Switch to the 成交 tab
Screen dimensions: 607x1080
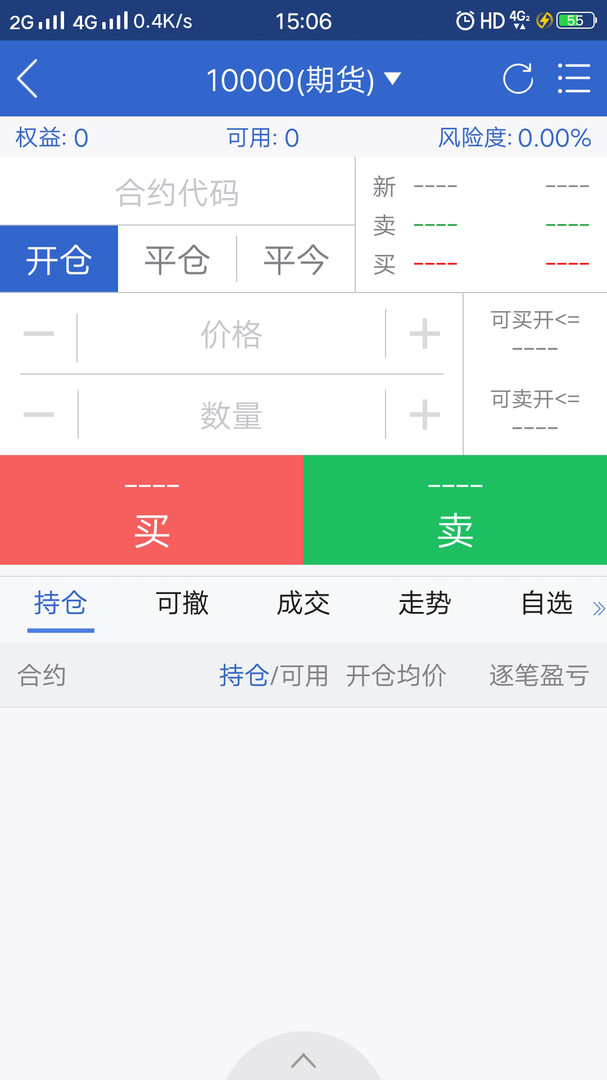click(x=303, y=603)
